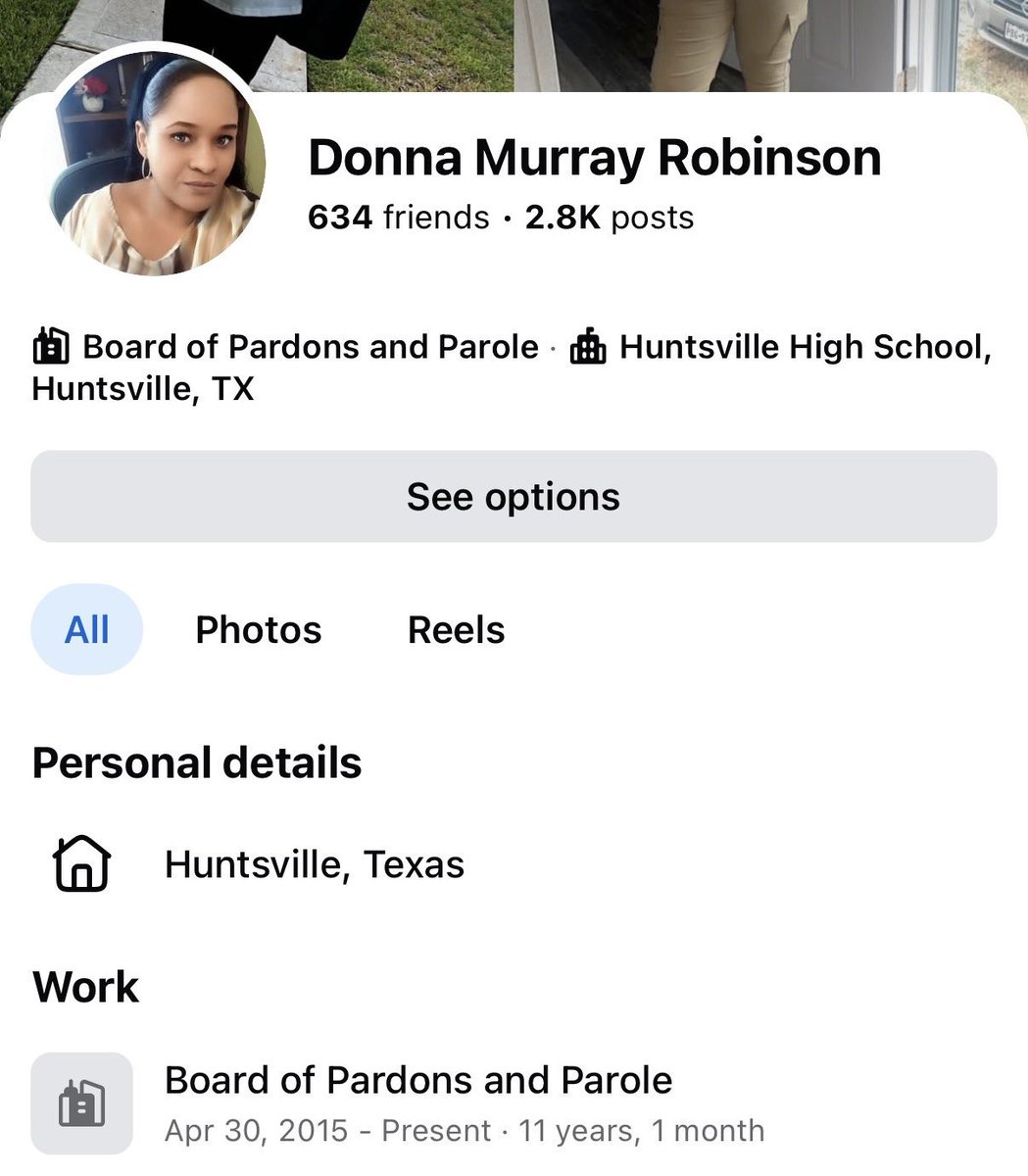1028x1176 pixels.
Task: Open Huntsville, Texas hometown detail
Action: point(314,864)
